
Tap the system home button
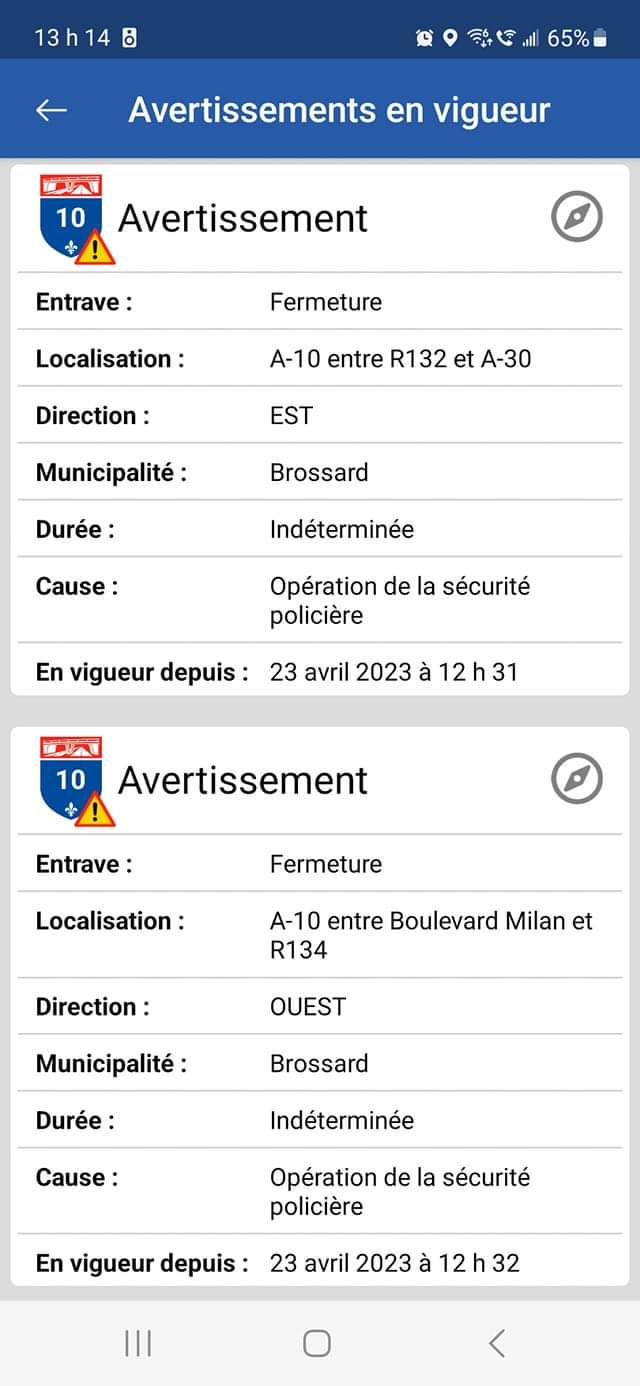[317, 1343]
